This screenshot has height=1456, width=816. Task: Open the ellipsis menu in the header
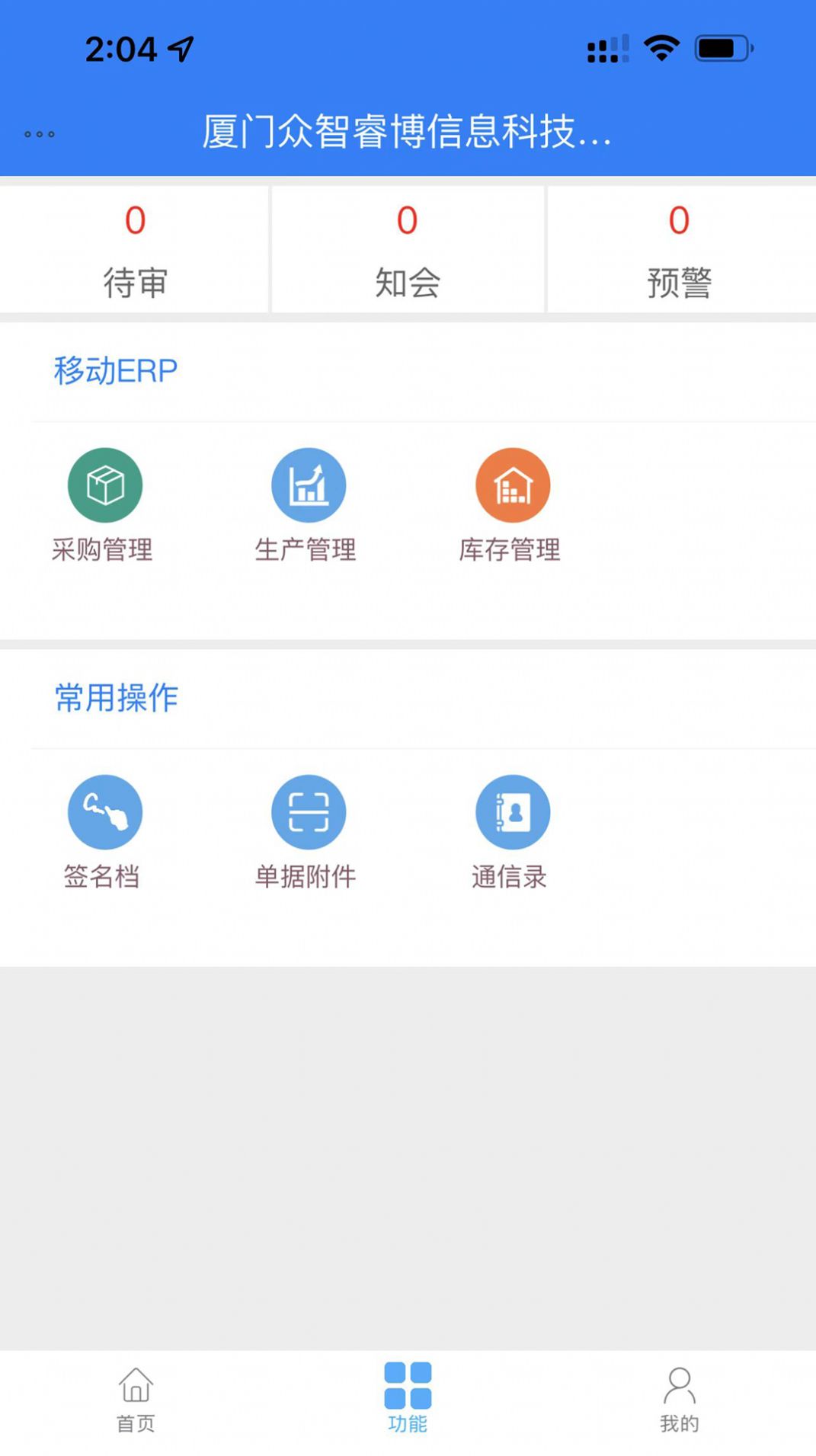click(40, 135)
